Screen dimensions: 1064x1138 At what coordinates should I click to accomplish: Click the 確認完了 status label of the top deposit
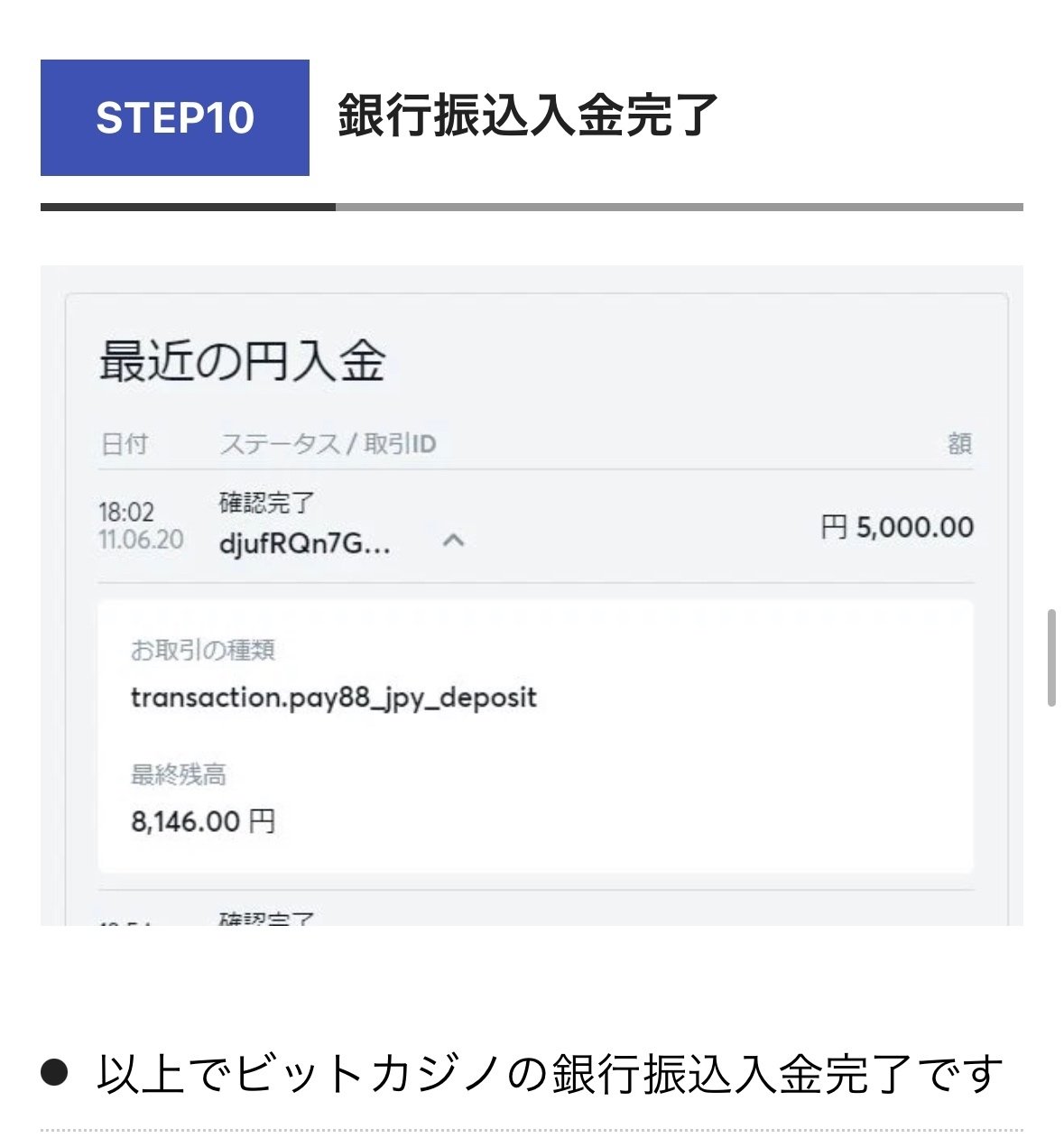pyautogui.click(x=261, y=504)
